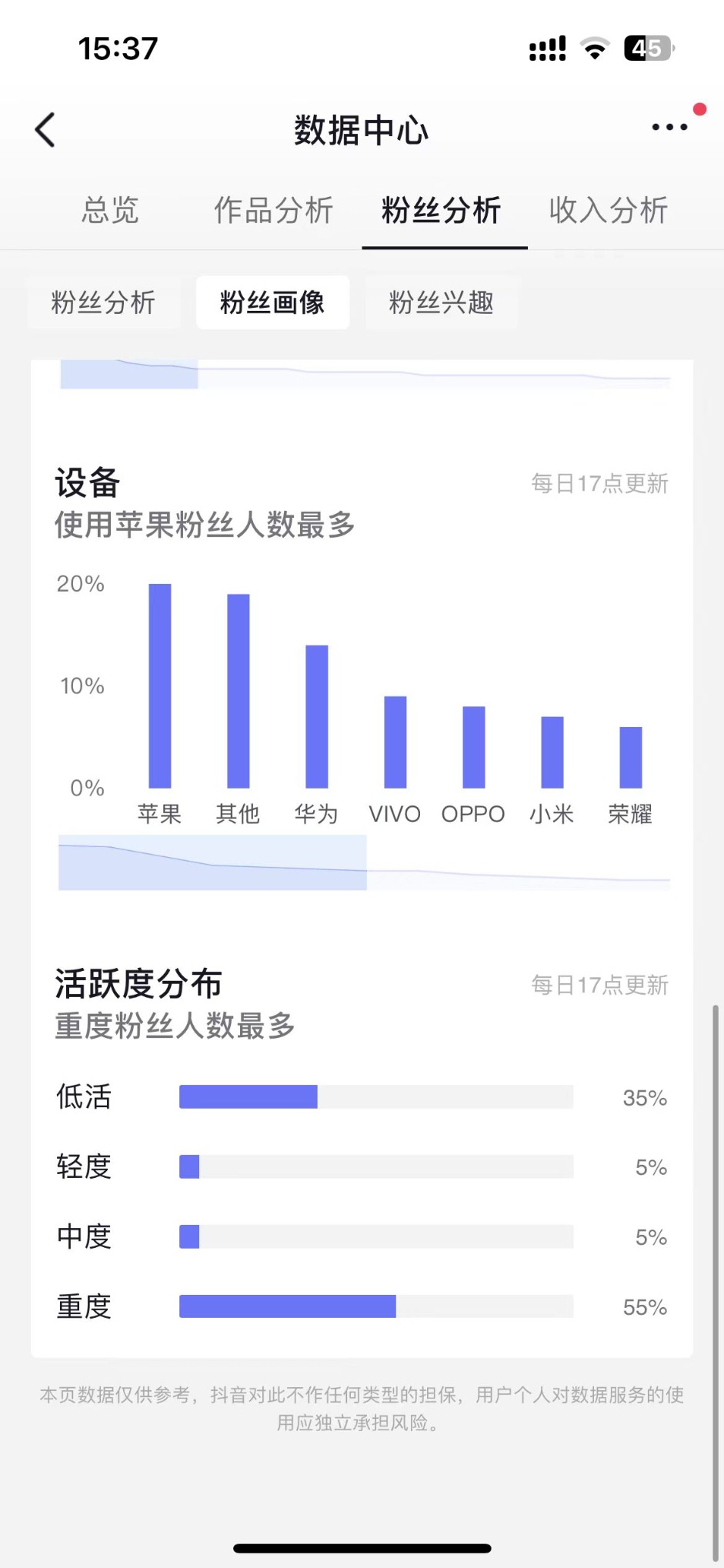Switch to the 总览 tab
Viewport: 724px width, 1568px height.
click(110, 210)
